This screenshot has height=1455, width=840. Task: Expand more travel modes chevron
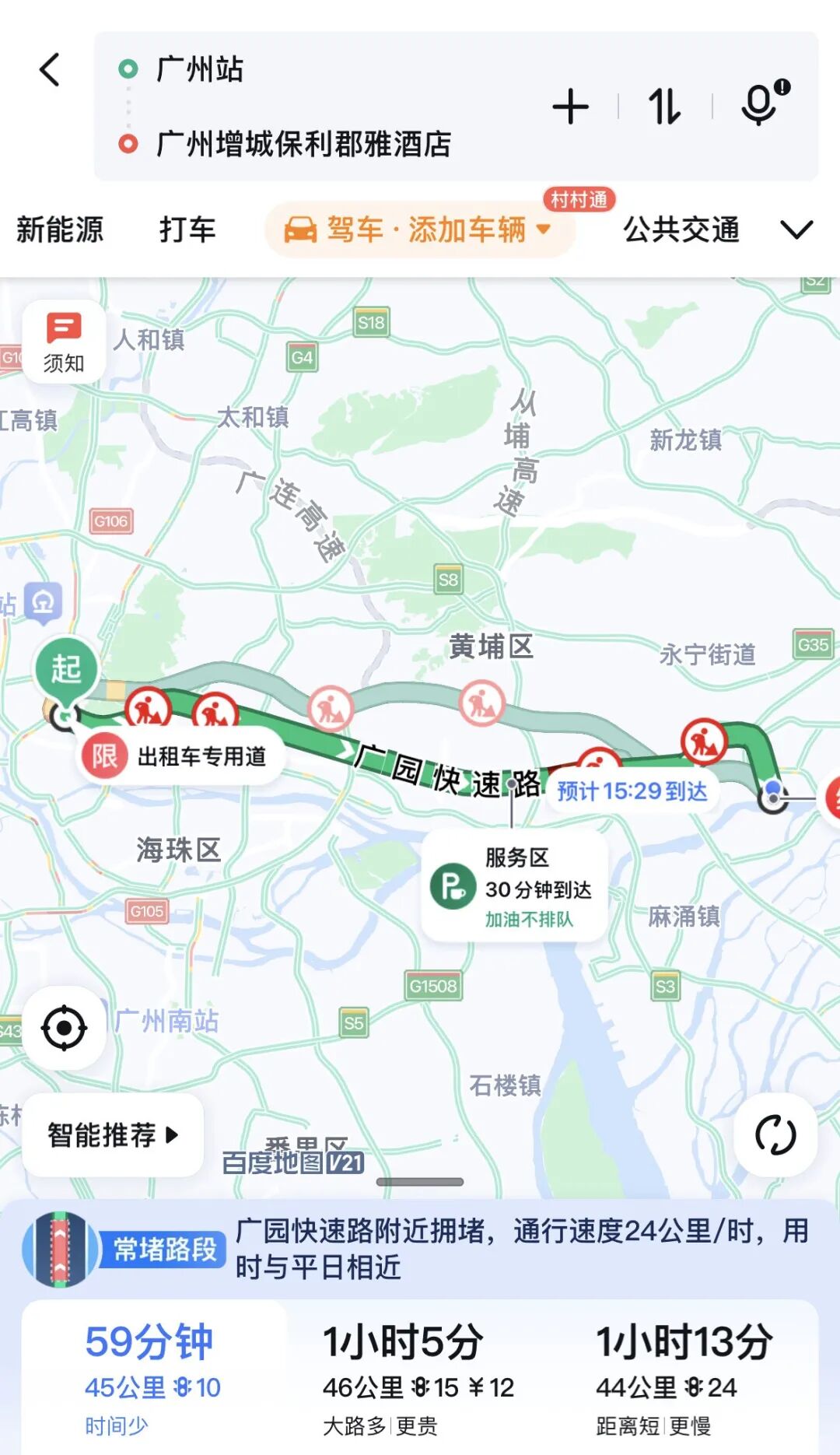click(x=796, y=230)
